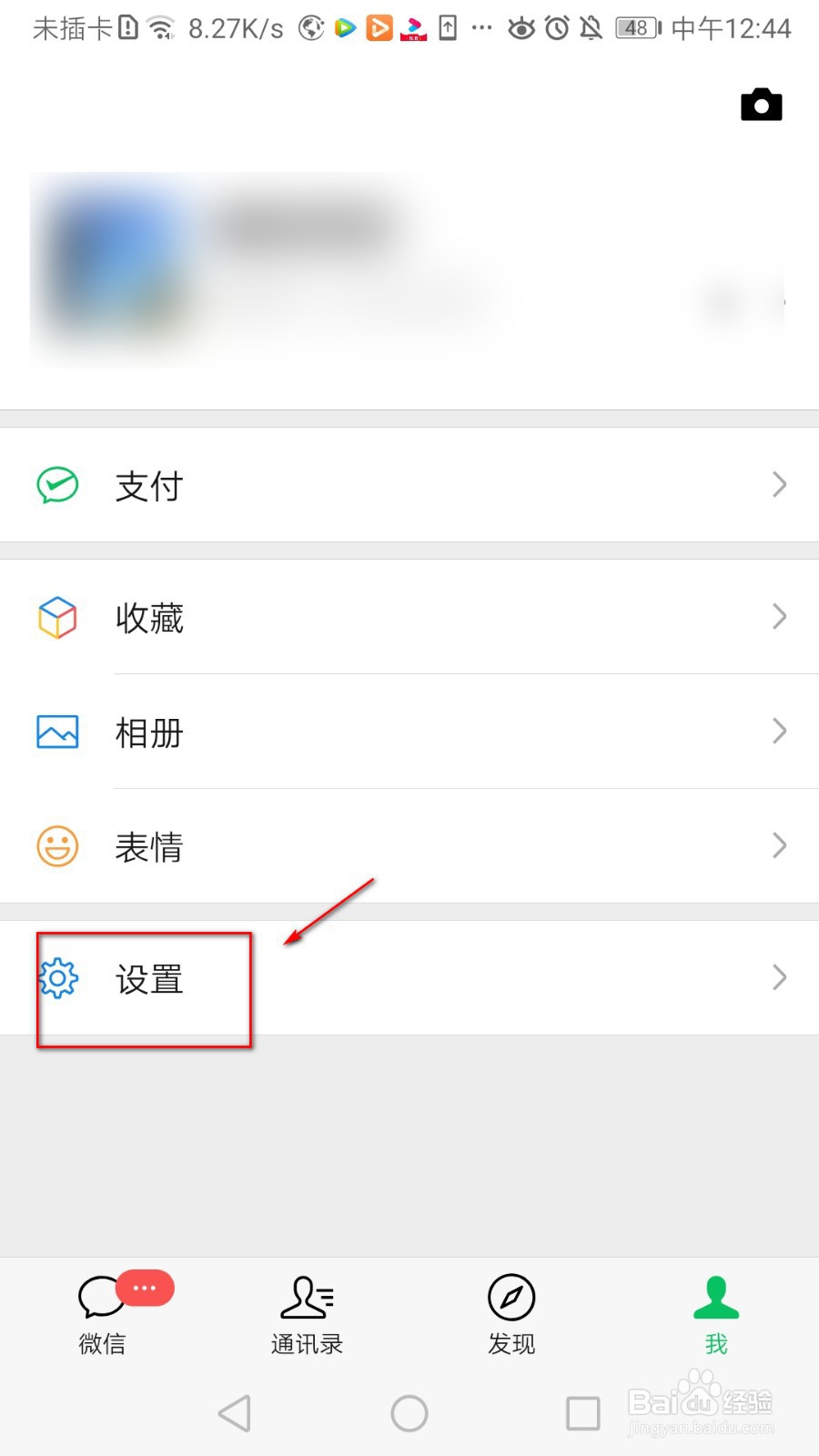Tap the Album picture icon
The width and height of the screenshot is (819, 1456).
[x=57, y=732]
